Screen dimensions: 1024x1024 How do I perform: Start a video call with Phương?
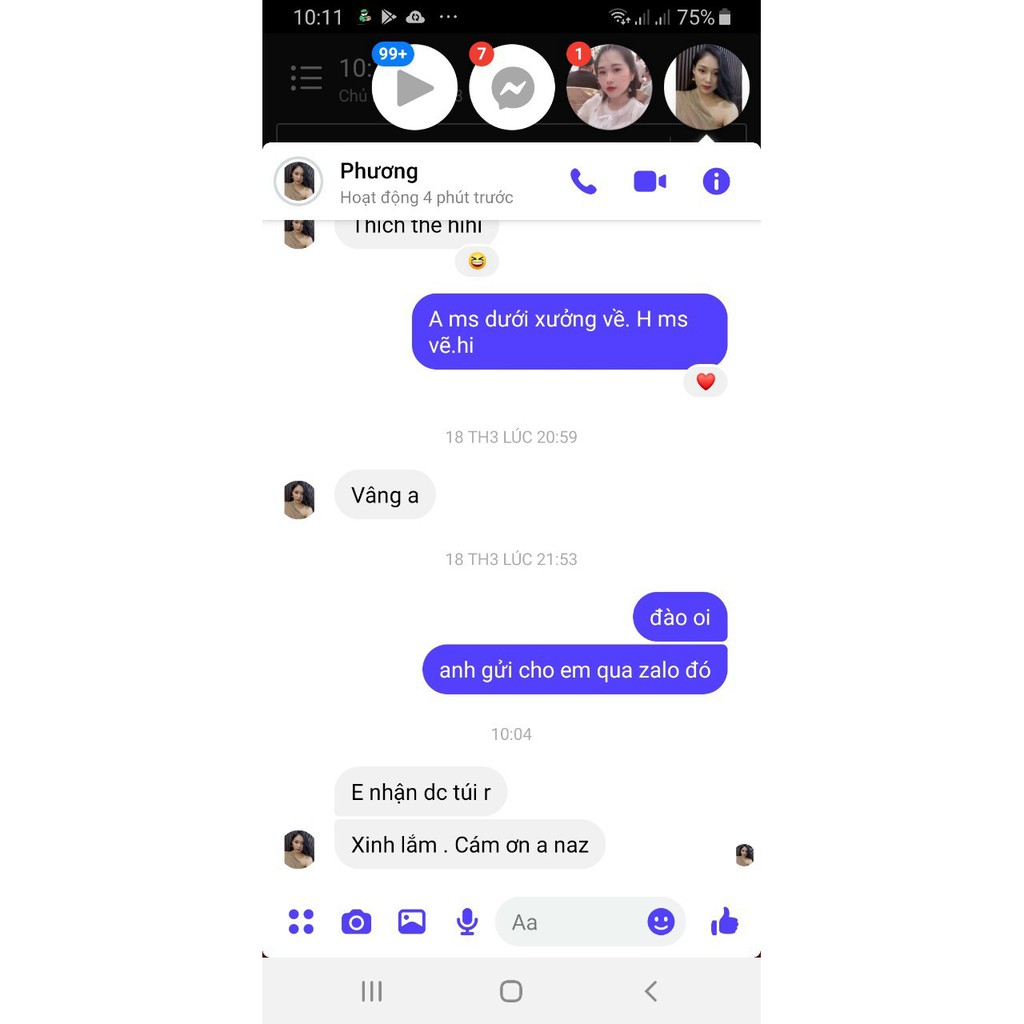(x=650, y=181)
